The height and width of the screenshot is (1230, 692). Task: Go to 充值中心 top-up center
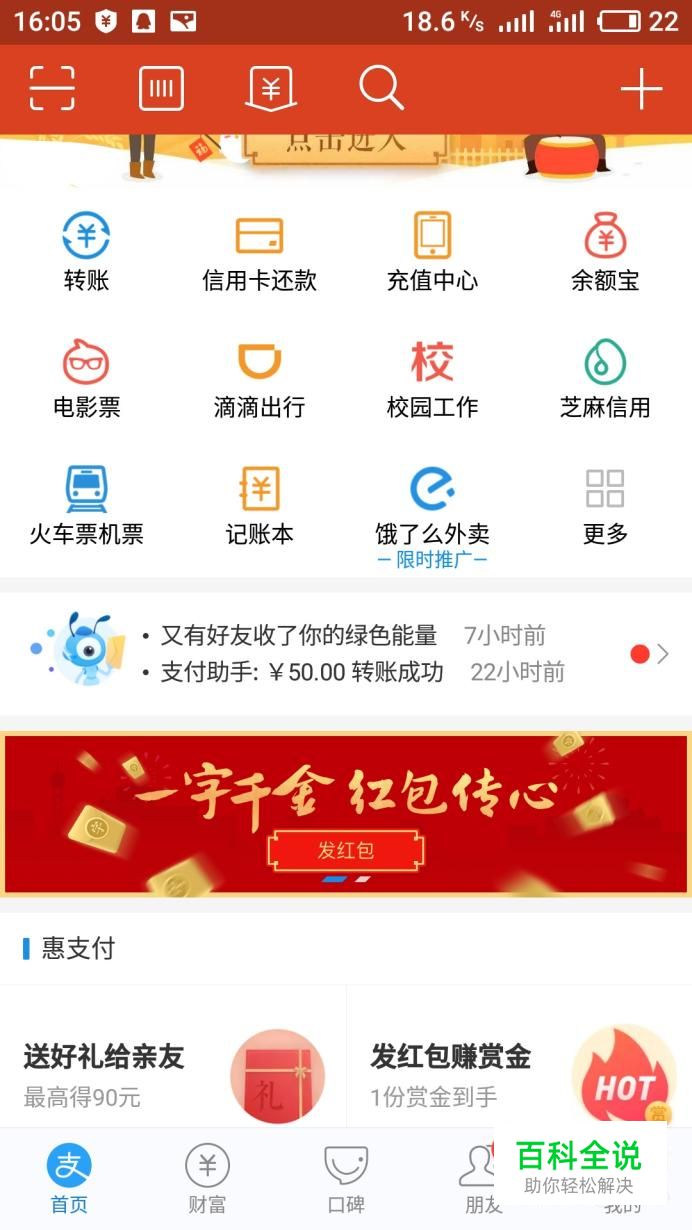[432, 251]
